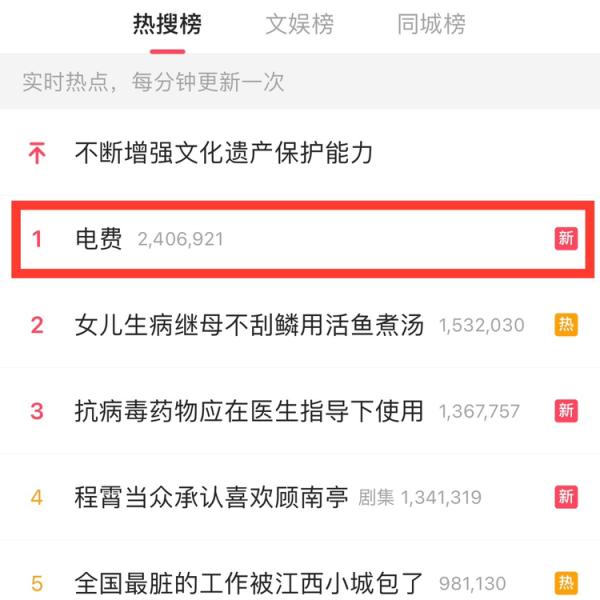Viewport: 600px width, 600px height.
Task: View topic 女儿生病继母不刮鳞用活鱼煮汤
Action: point(249,325)
